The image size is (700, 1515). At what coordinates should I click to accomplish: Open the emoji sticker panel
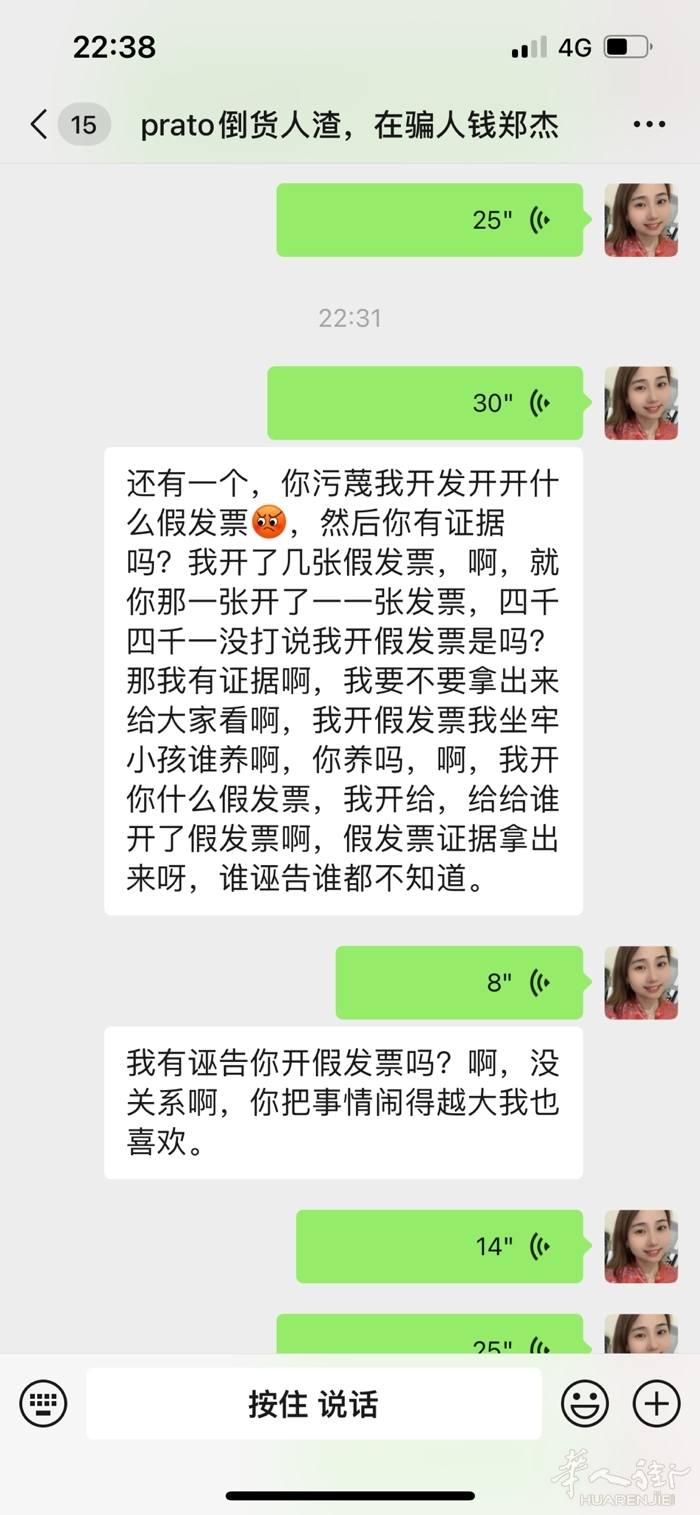585,1403
